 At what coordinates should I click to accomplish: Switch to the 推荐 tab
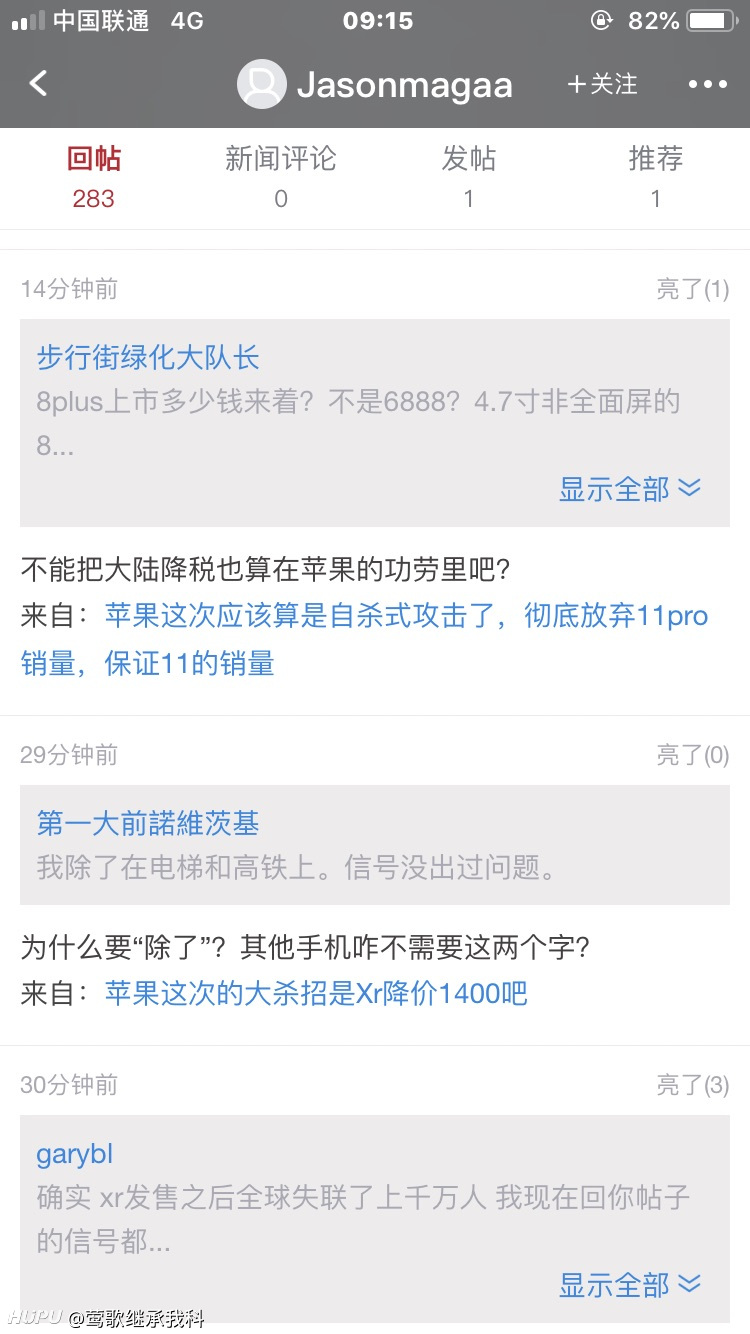pyautogui.click(x=656, y=177)
